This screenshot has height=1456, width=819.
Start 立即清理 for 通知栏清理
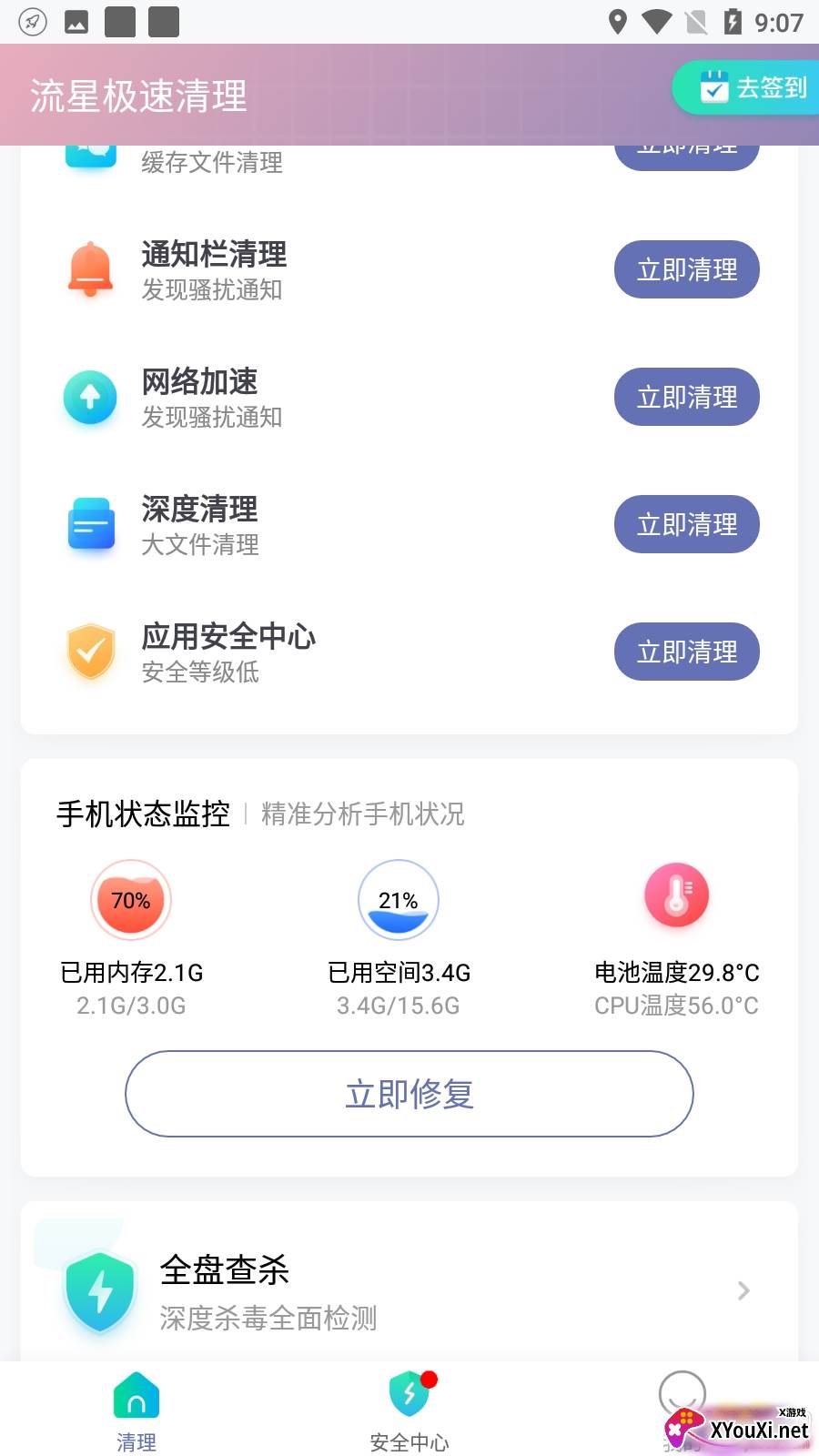686,269
